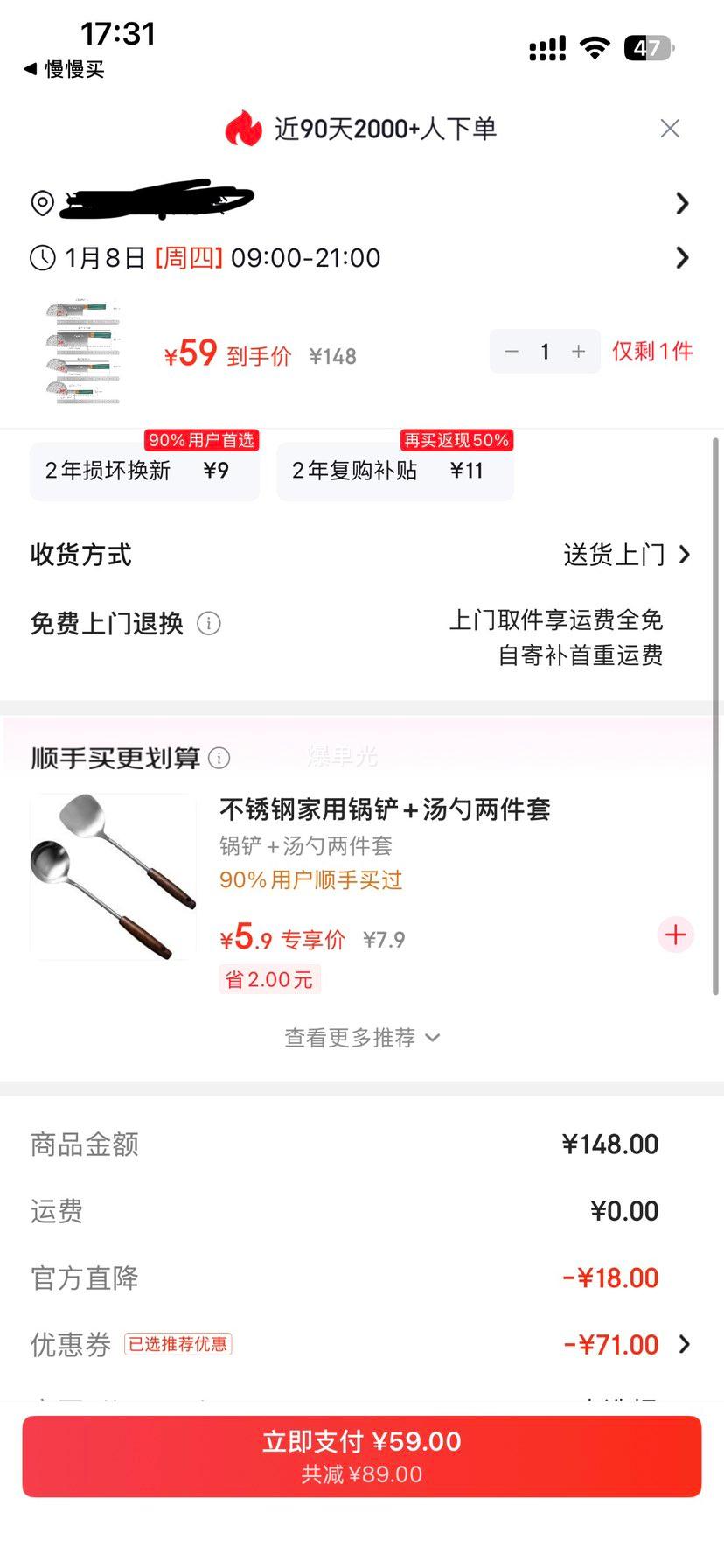
Task: Increase quantity with the plus stepper
Action: (x=577, y=352)
